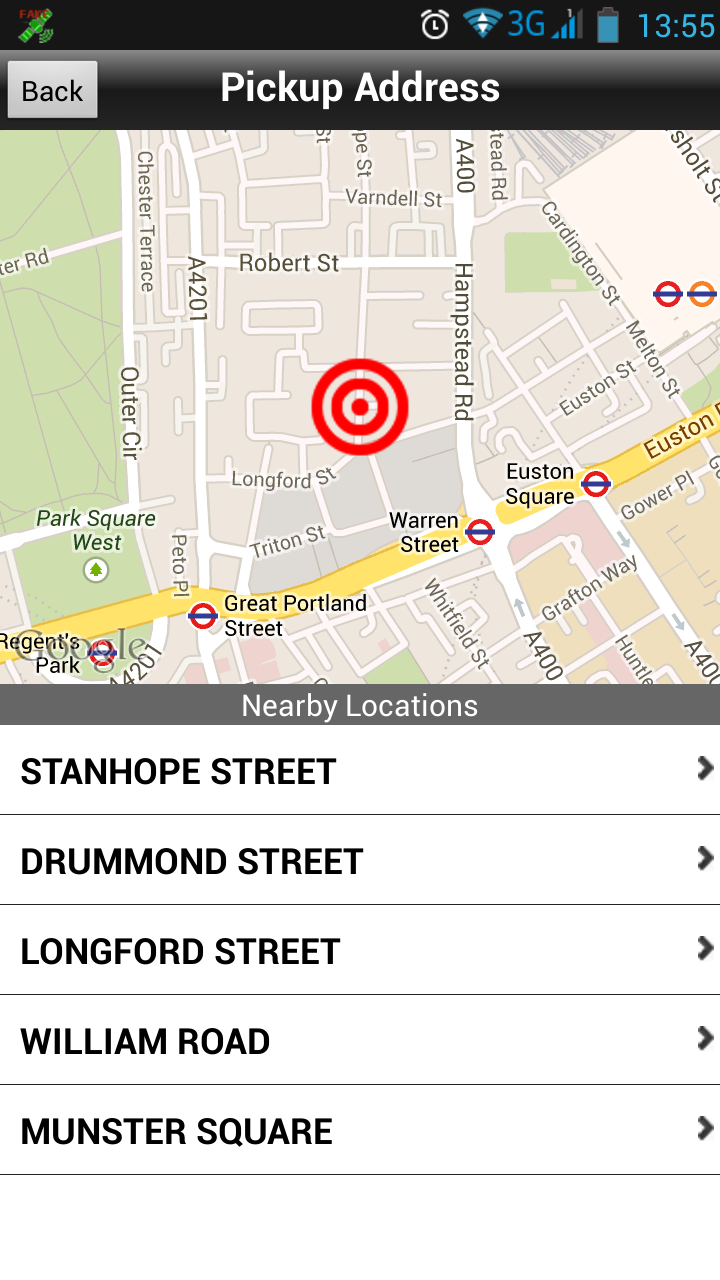Click the Nearby Locations header
This screenshot has height=1280, width=720.
360,705
